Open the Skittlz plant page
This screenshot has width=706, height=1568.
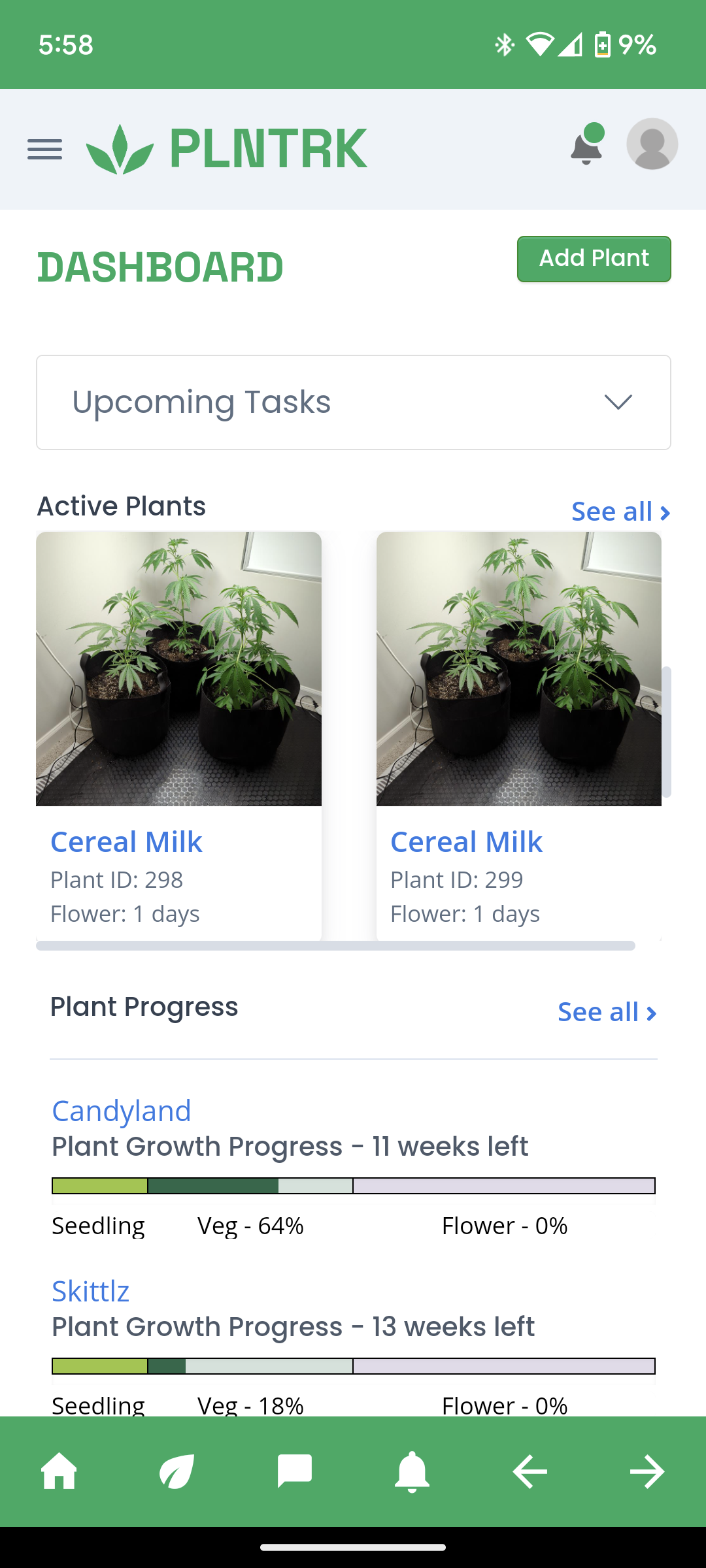tap(91, 1290)
